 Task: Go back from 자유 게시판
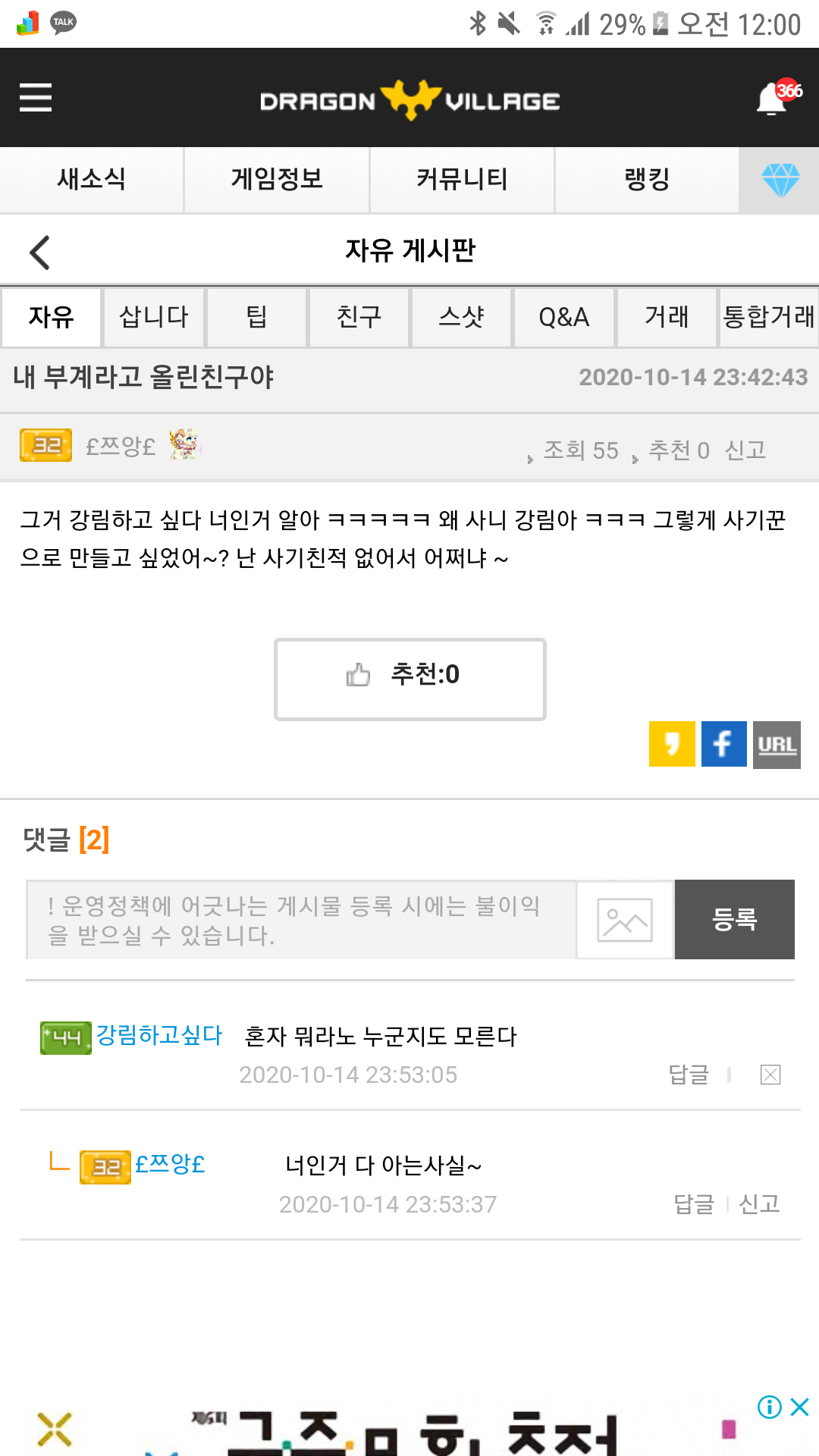pos(39,253)
